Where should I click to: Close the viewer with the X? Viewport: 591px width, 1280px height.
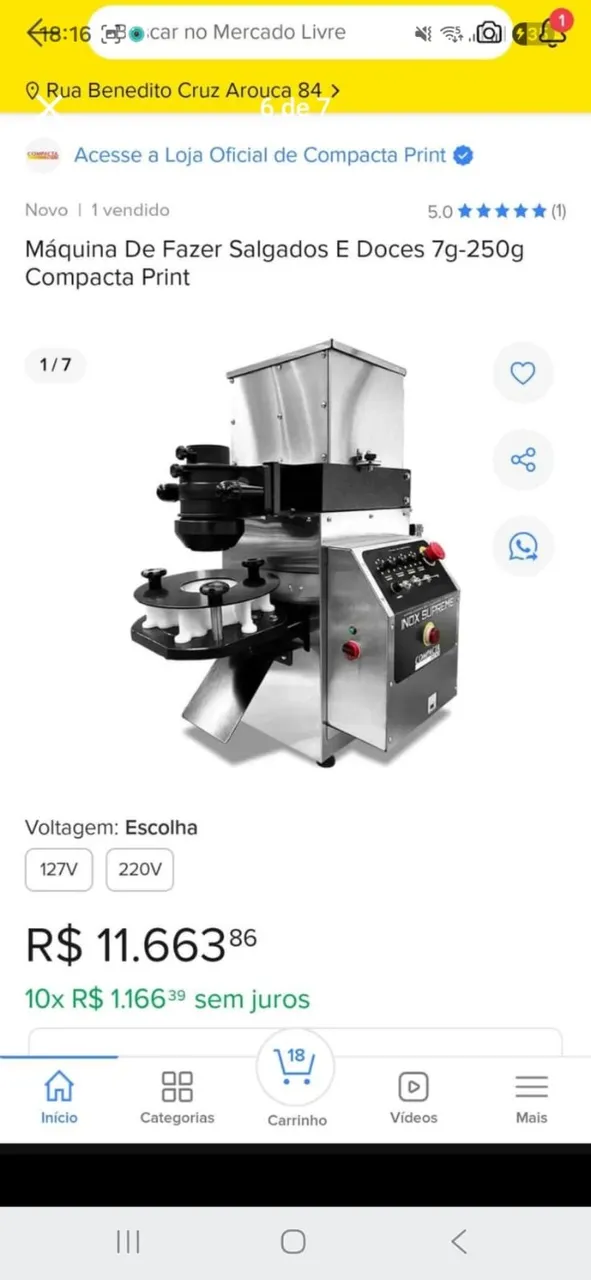50,107
